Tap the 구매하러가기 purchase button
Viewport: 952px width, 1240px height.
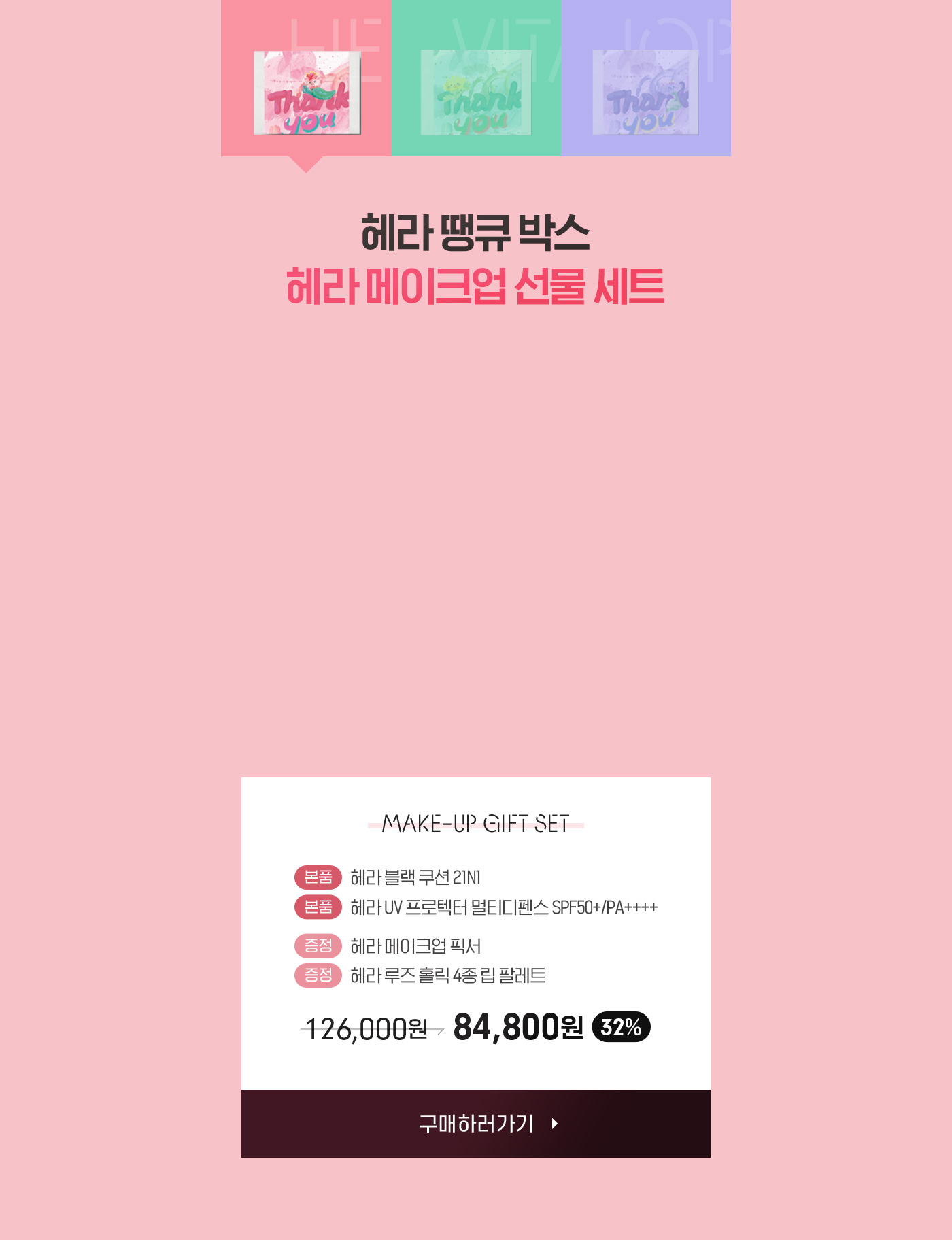tap(476, 1123)
